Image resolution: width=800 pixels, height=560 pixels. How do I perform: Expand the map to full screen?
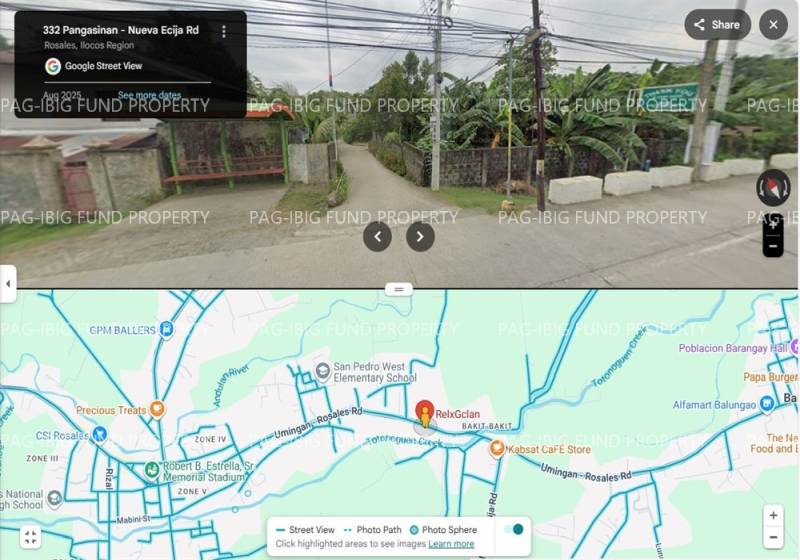pos(31,538)
